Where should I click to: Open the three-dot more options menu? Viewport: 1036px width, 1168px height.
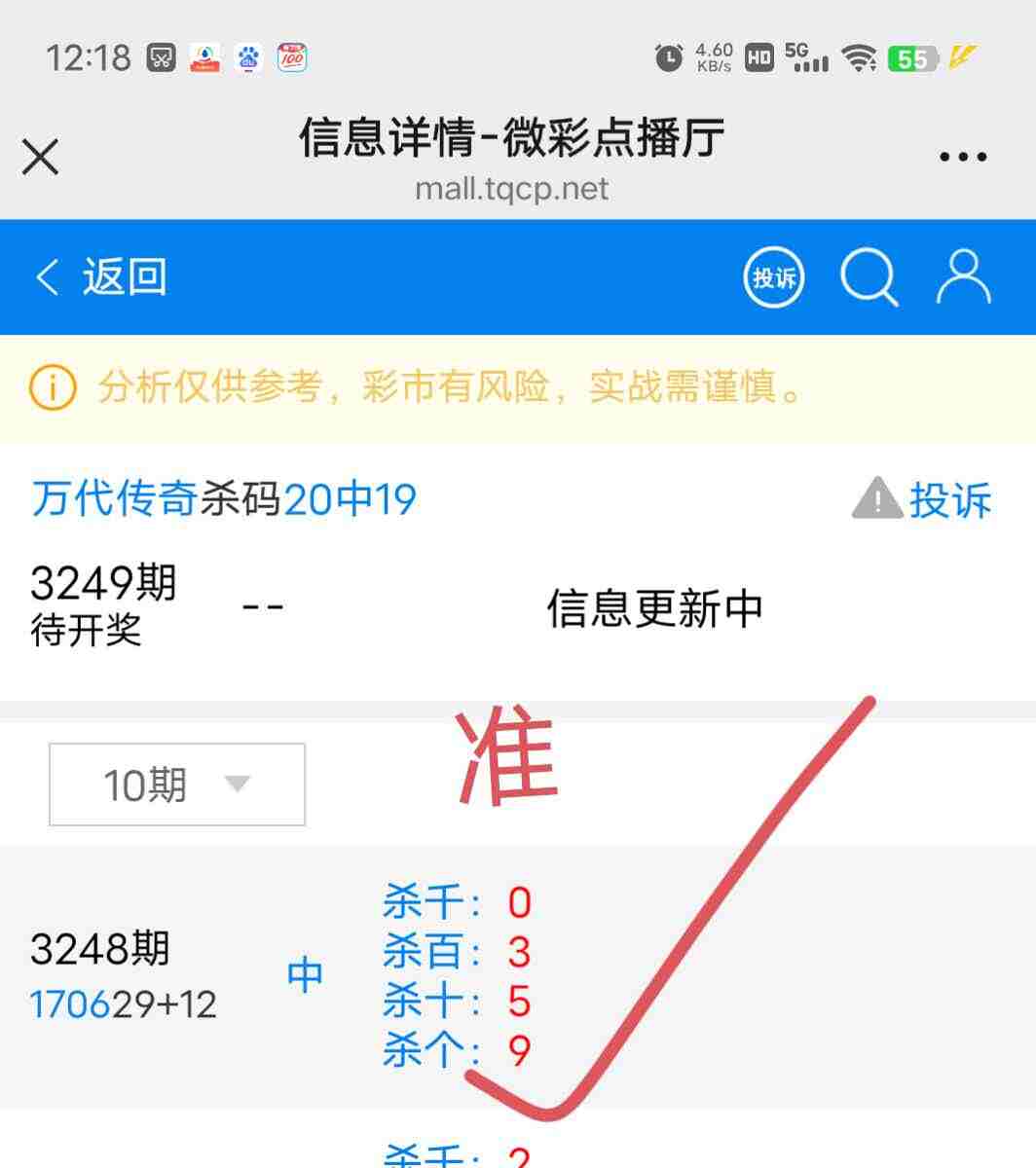pyautogui.click(x=962, y=156)
